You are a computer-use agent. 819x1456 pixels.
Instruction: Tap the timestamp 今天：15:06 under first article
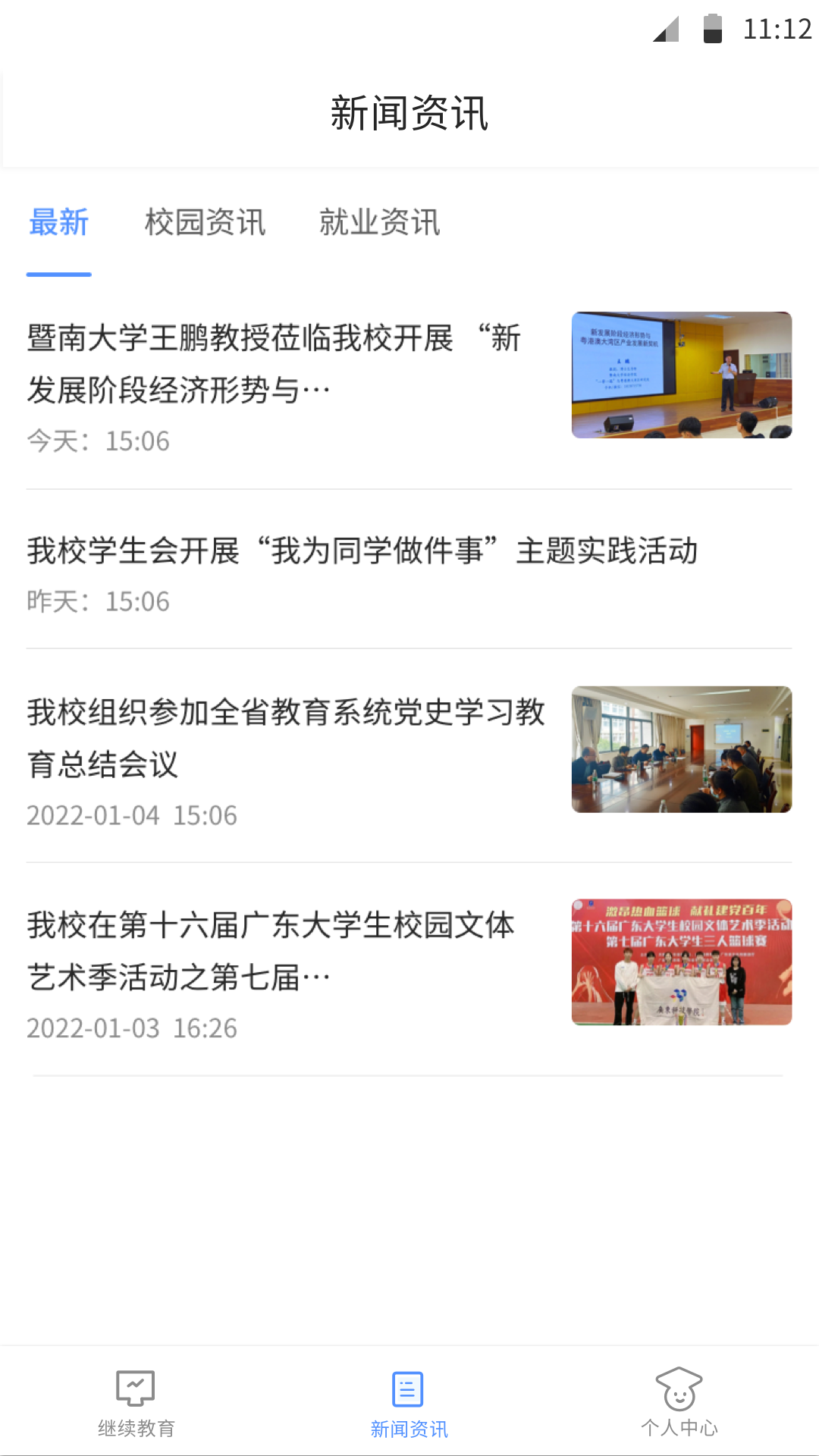[x=99, y=441]
